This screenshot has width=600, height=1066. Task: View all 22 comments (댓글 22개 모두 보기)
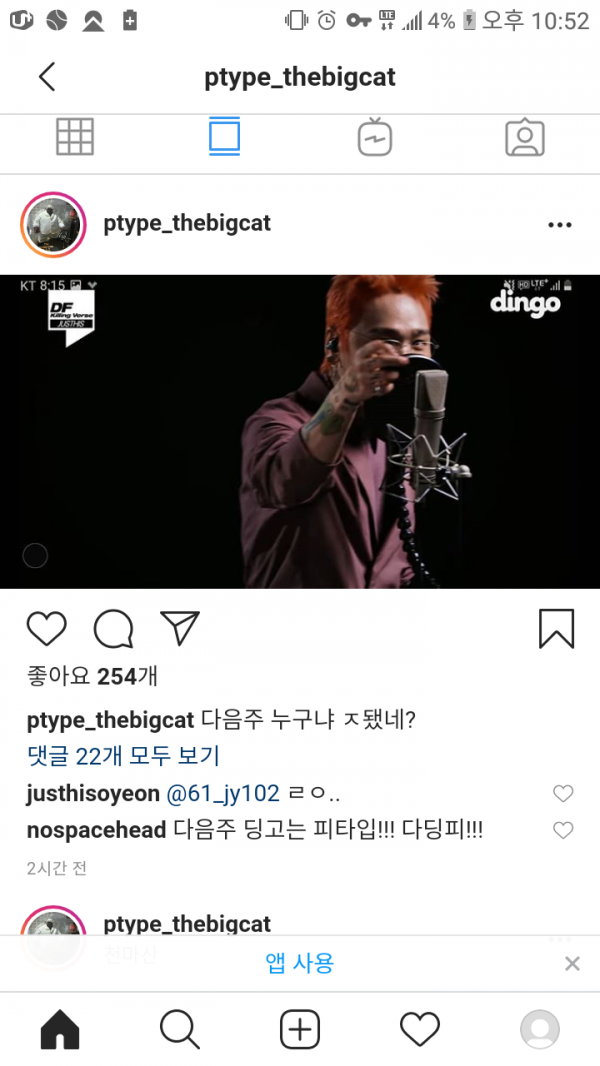point(123,756)
